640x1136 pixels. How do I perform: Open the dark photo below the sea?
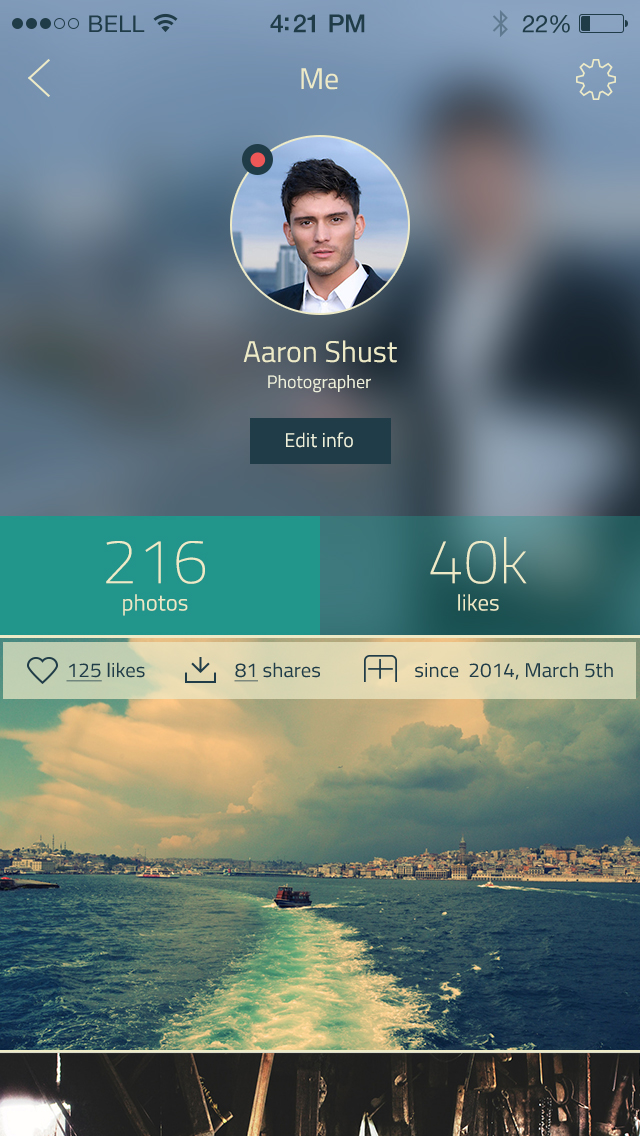(320, 1095)
